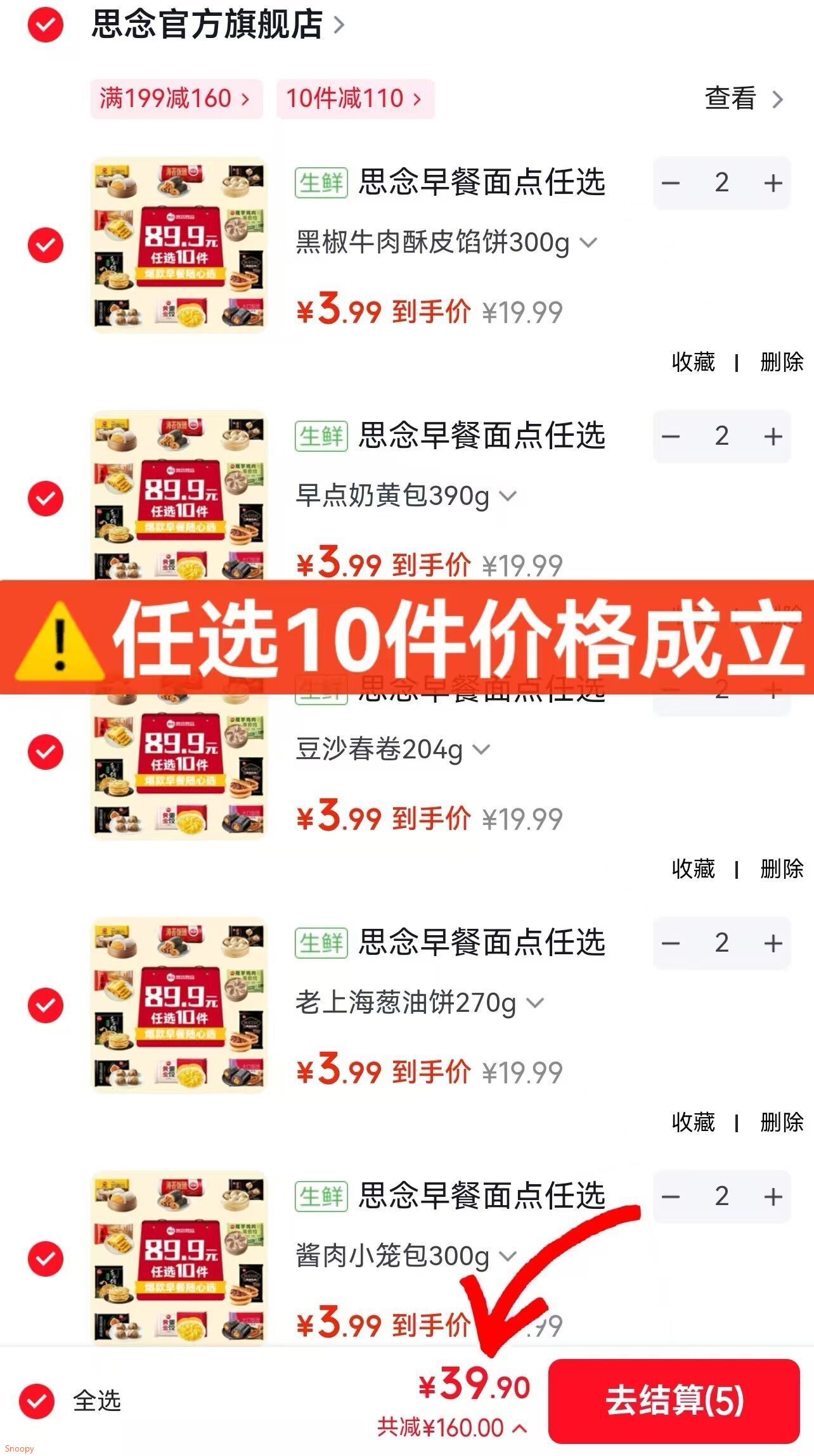Change the 老上海葱油饼270g variant
The image size is (814, 1456).
click(419, 1003)
